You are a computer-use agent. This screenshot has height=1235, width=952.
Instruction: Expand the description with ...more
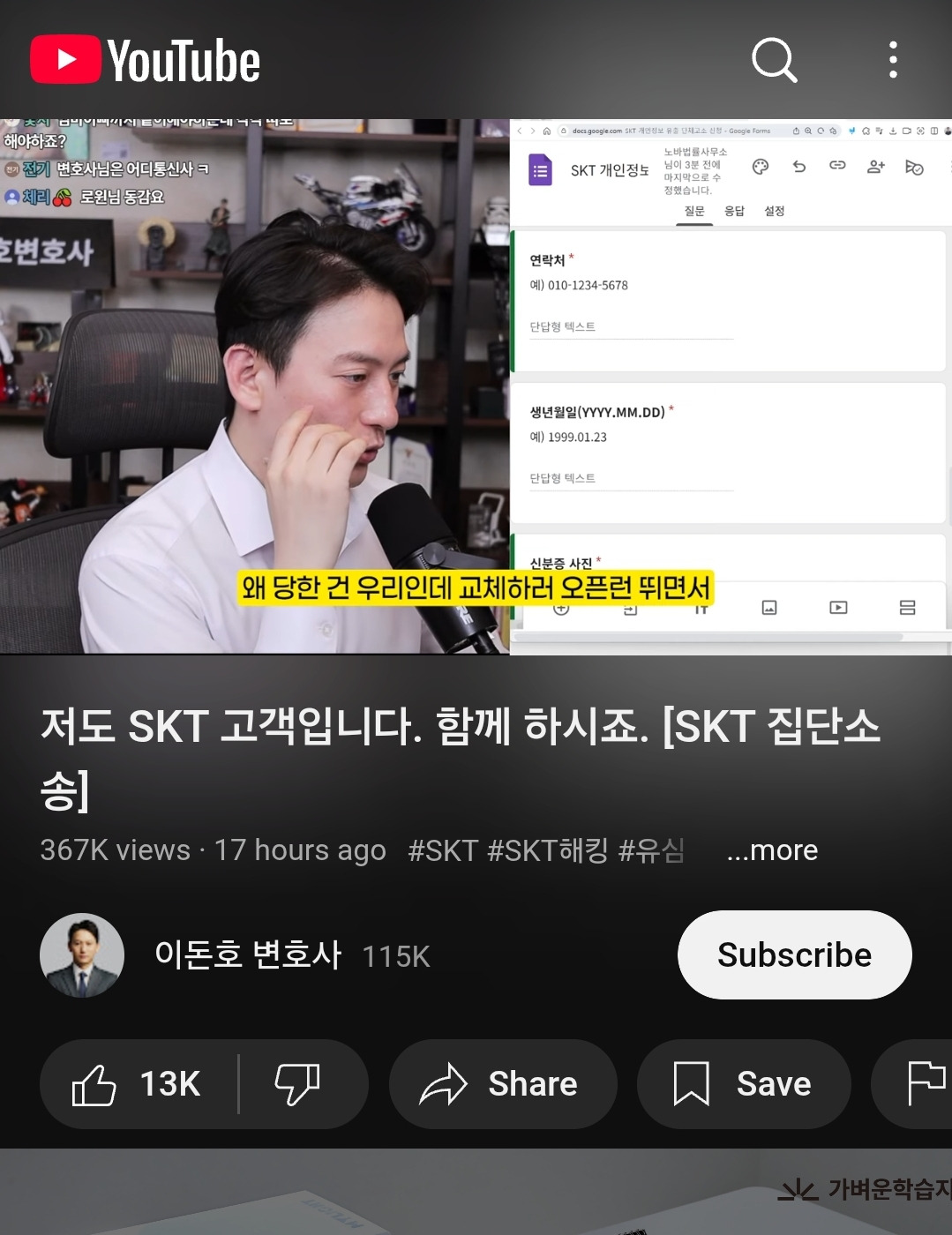click(x=771, y=850)
